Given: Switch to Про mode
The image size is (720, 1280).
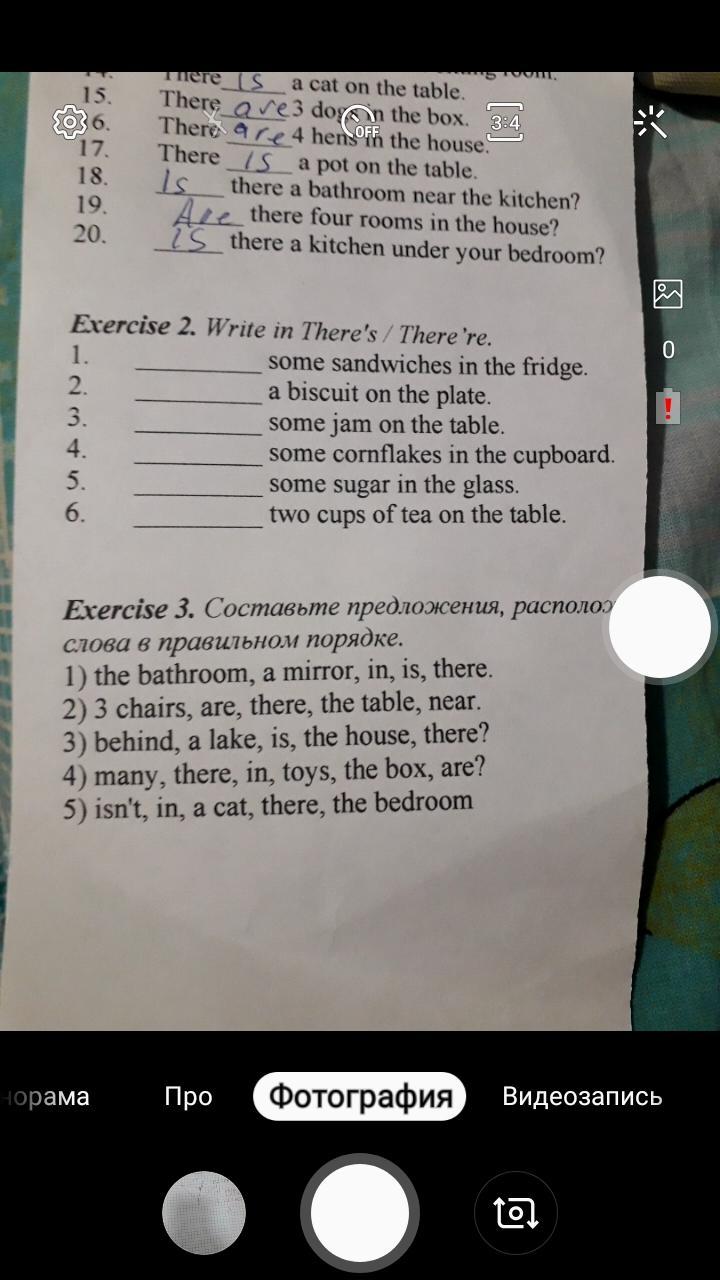Looking at the screenshot, I should click(x=188, y=1096).
